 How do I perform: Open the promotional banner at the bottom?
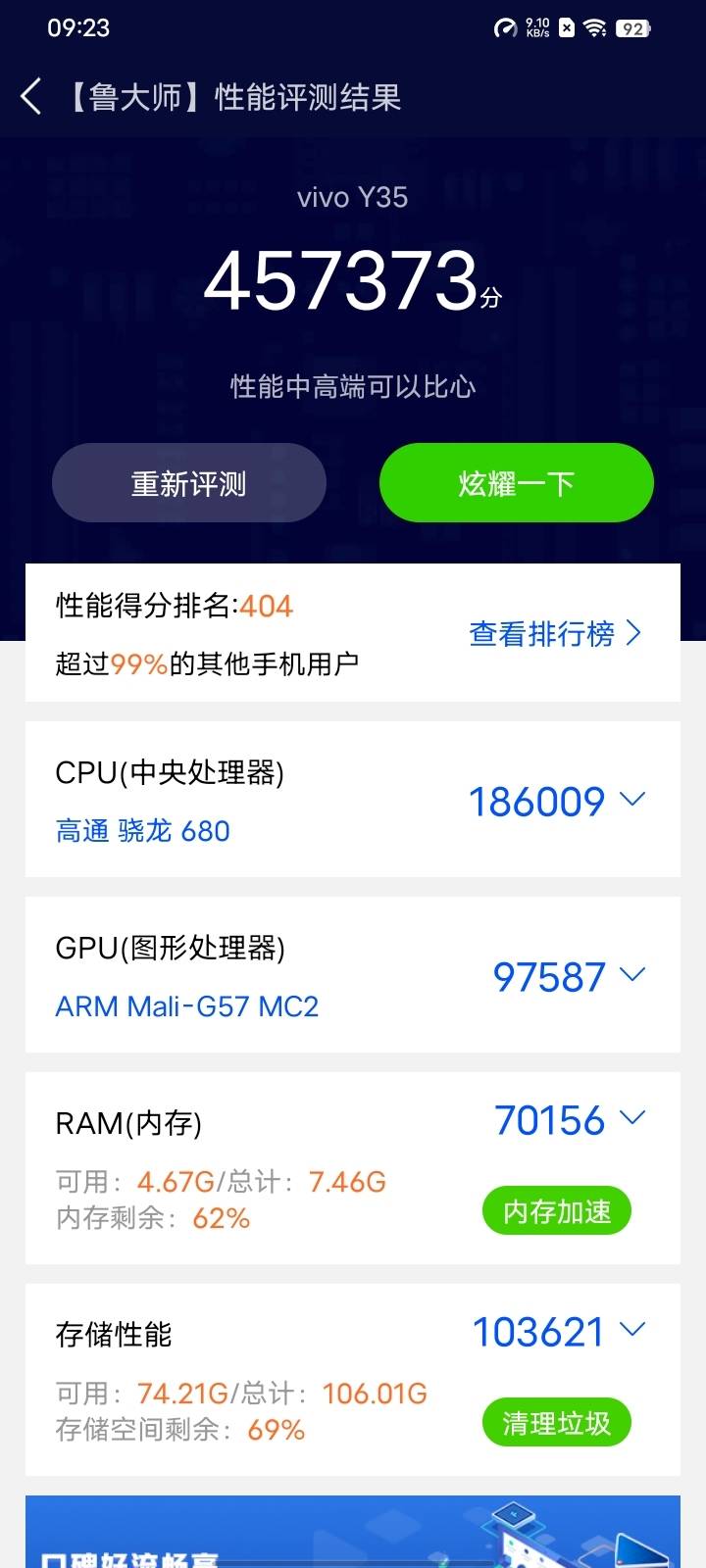(x=353, y=1532)
